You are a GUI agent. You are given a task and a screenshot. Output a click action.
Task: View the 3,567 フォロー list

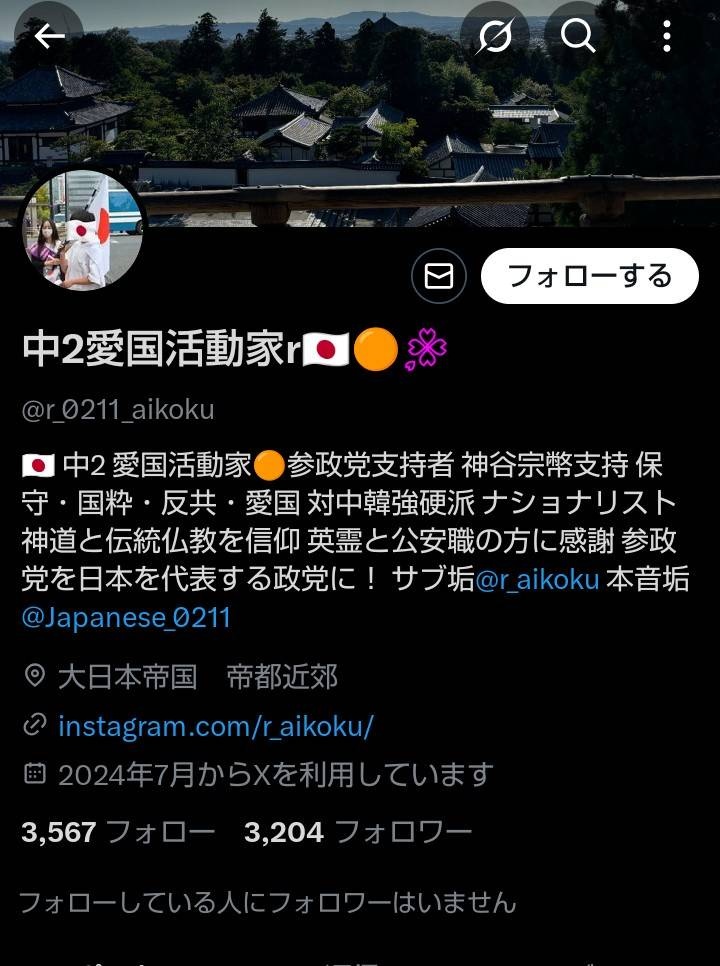[x=118, y=831]
